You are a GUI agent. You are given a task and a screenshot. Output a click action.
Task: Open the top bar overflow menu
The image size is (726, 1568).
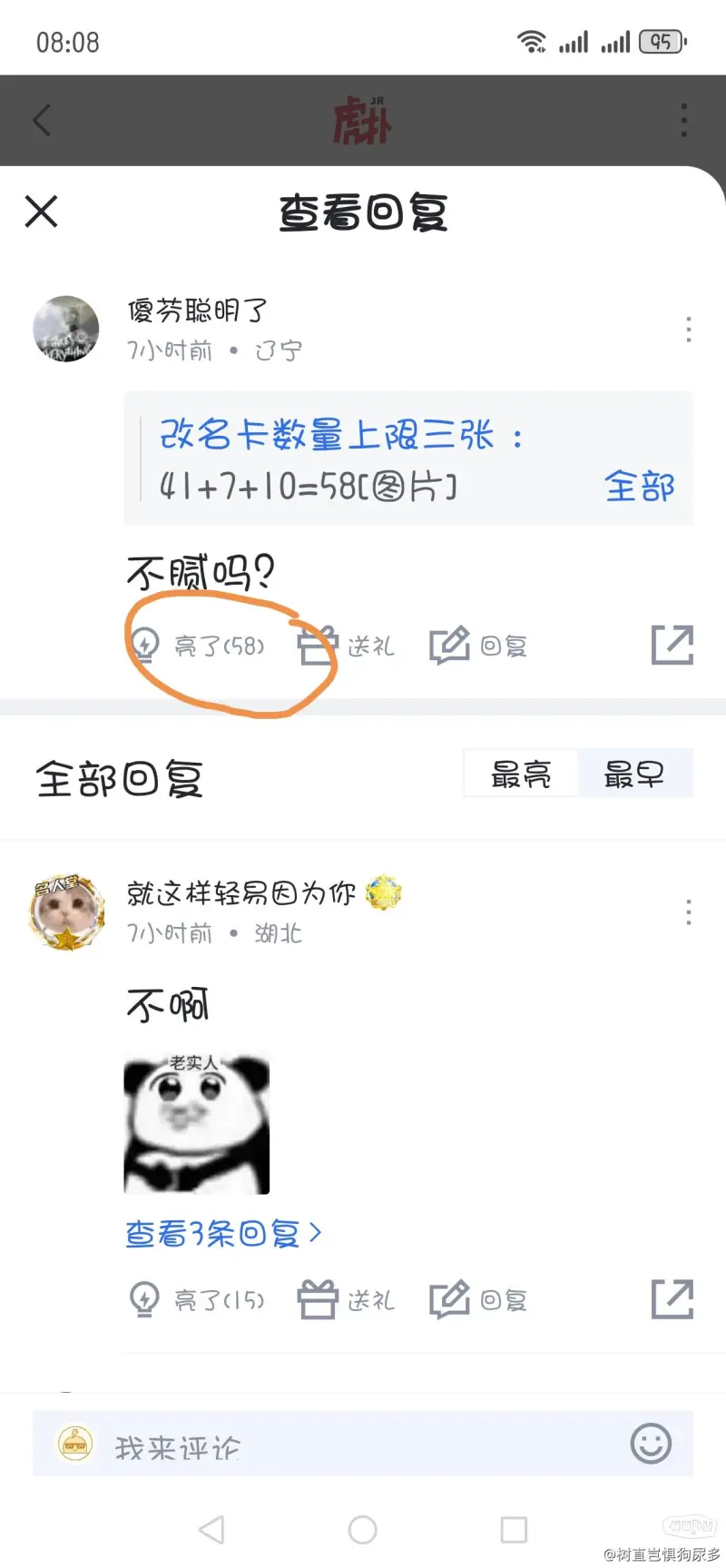[x=683, y=120]
